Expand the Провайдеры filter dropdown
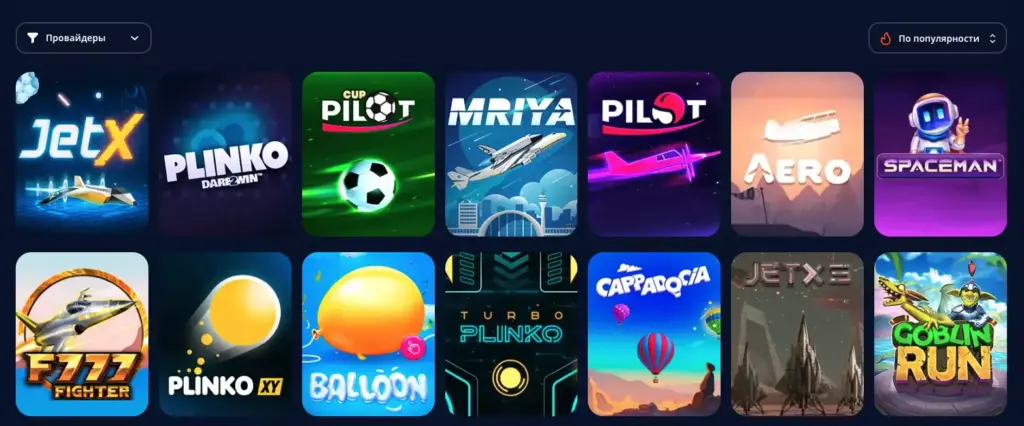Screen dimensions: 1024x426 [83, 38]
